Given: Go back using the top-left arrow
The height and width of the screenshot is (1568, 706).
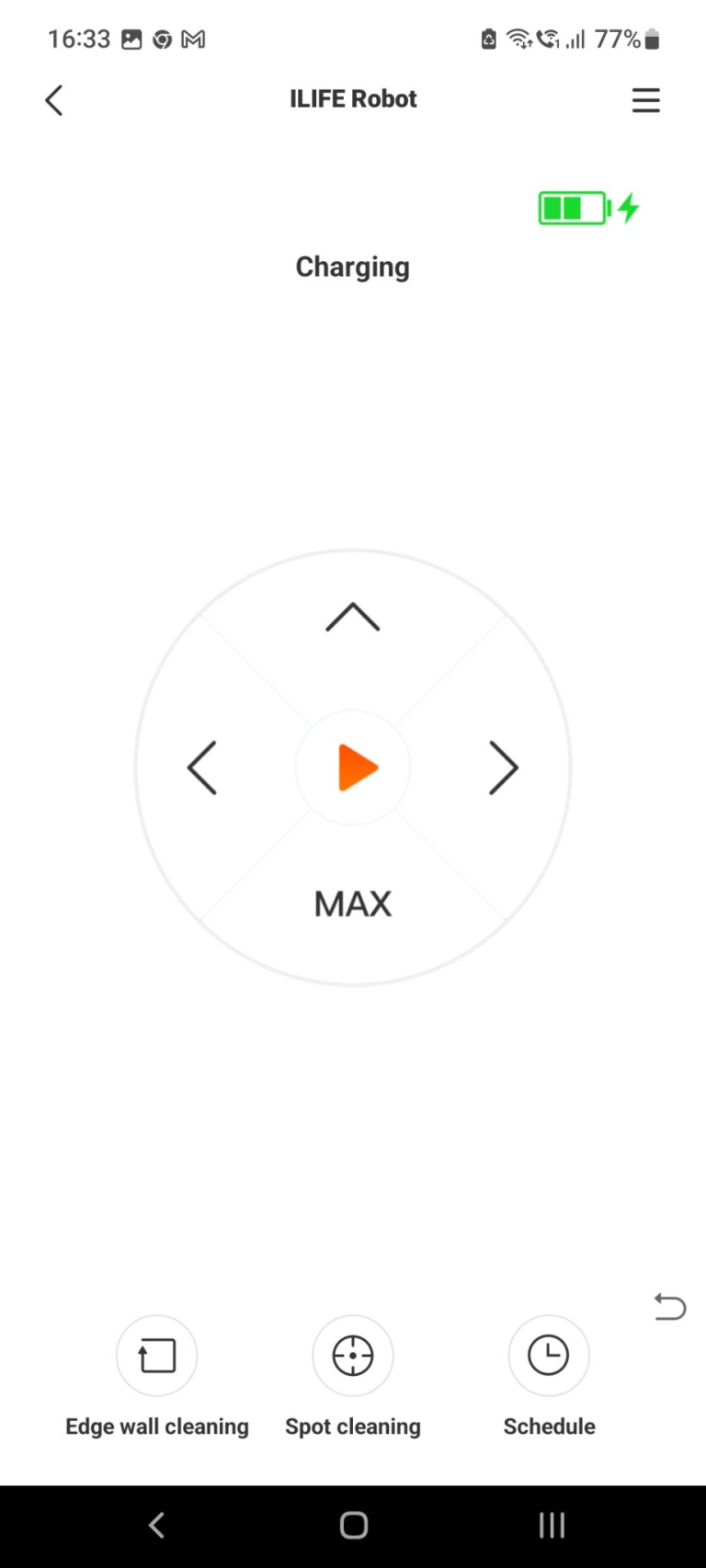Looking at the screenshot, I should (54, 100).
